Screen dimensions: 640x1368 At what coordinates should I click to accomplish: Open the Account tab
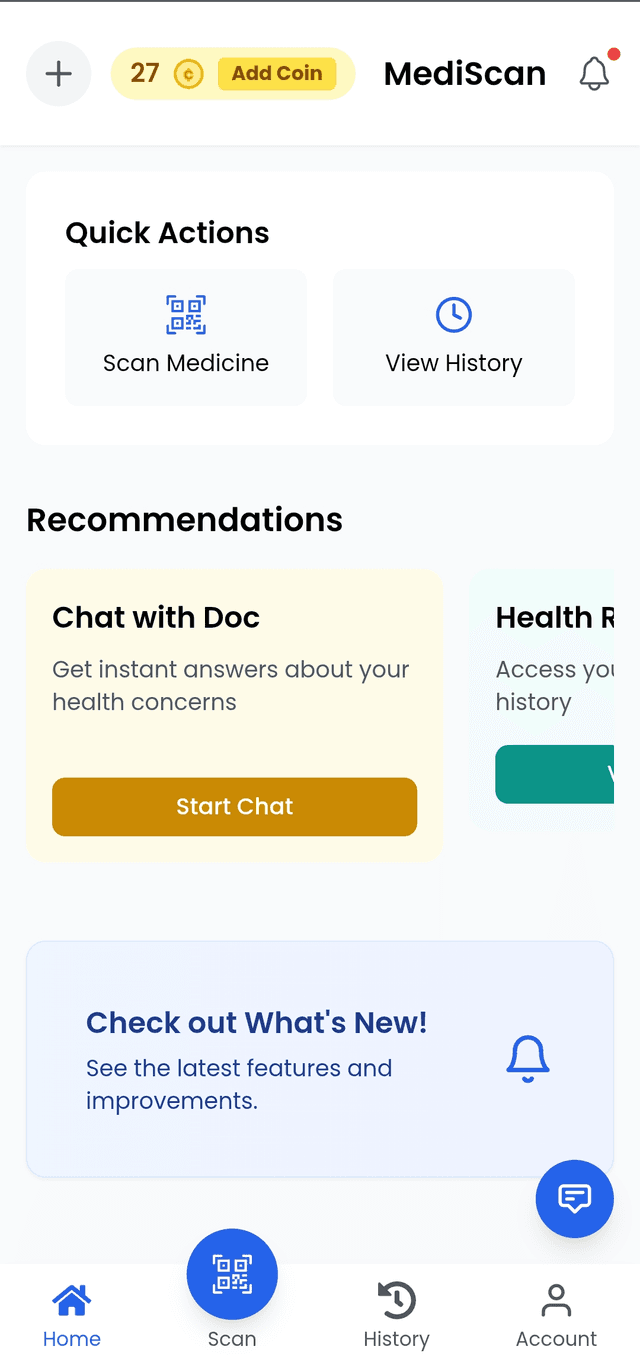556,1314
